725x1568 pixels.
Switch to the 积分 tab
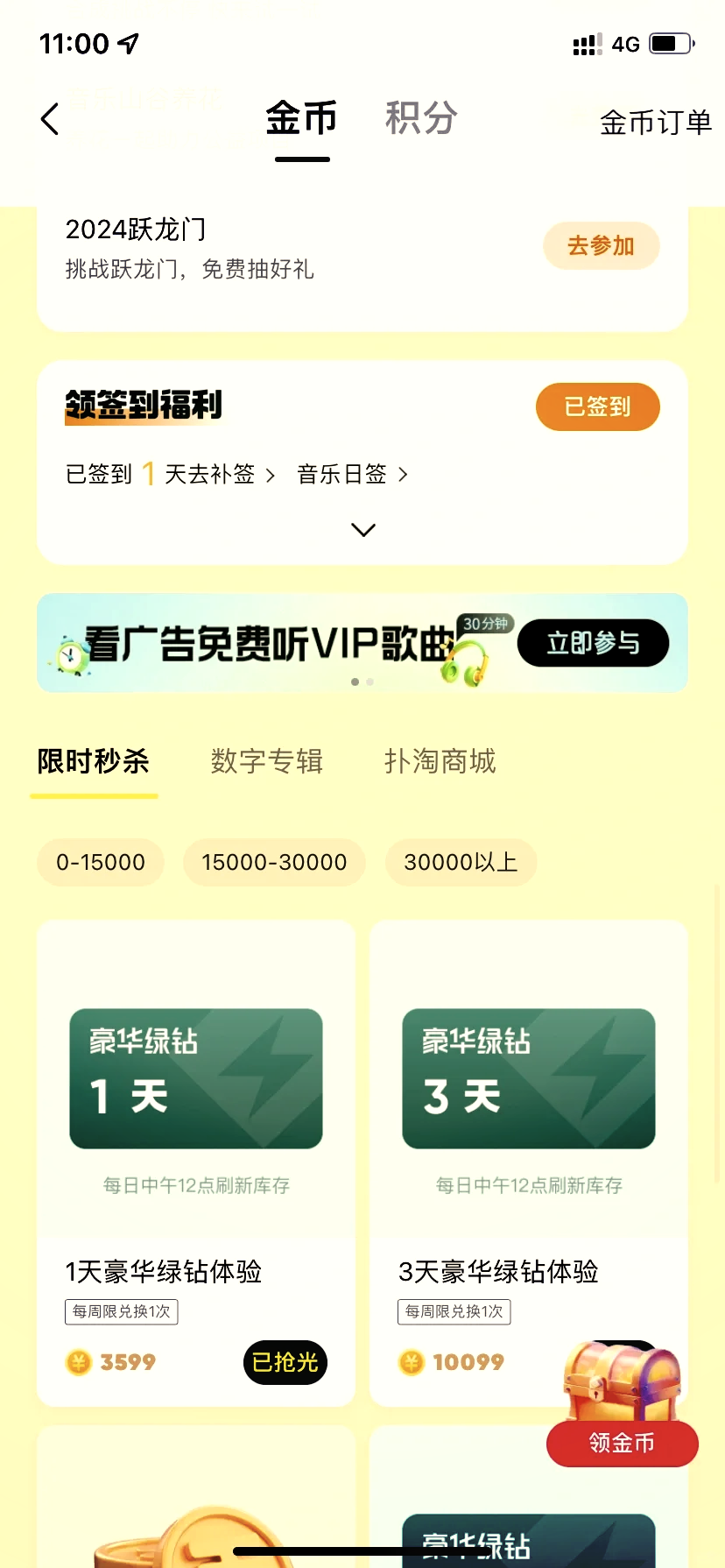[x=421, y=118]
